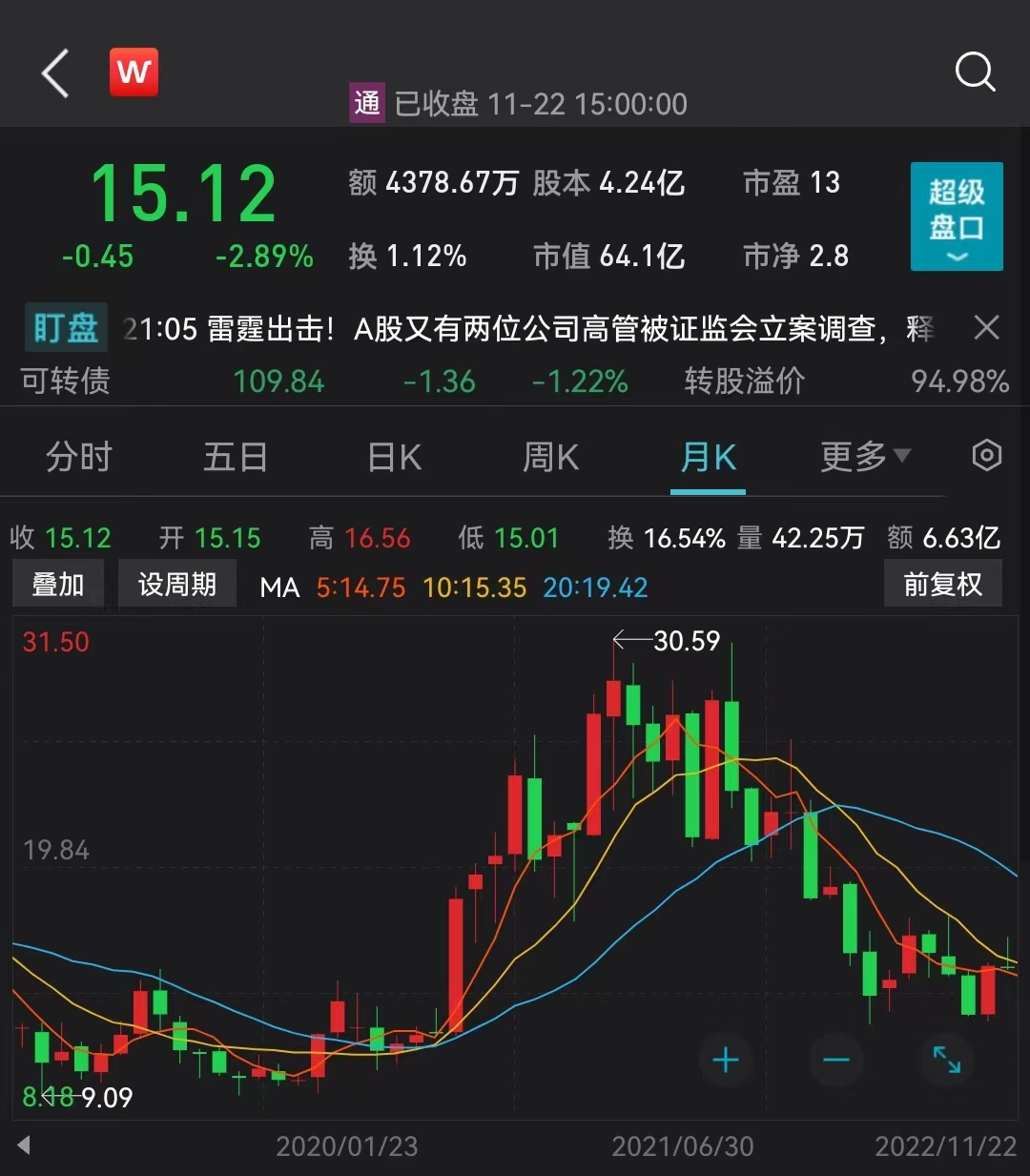Select the 日K chart tab
Viewport: 1030px width, 1176px height.
pos(395,458)
